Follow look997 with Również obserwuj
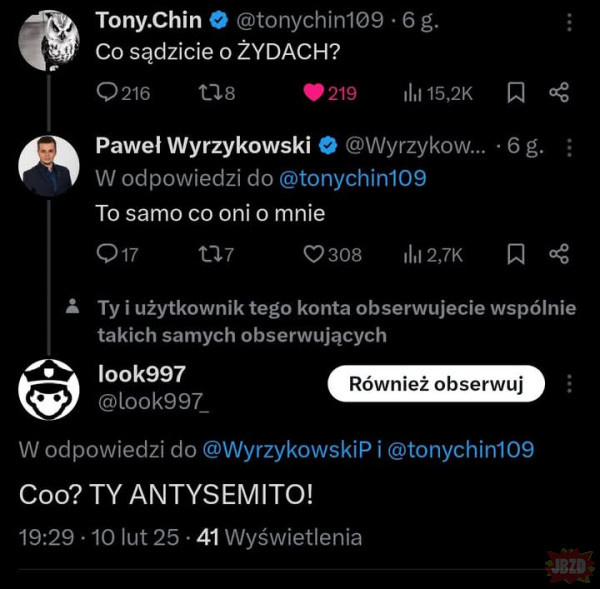 click(436, 383)
